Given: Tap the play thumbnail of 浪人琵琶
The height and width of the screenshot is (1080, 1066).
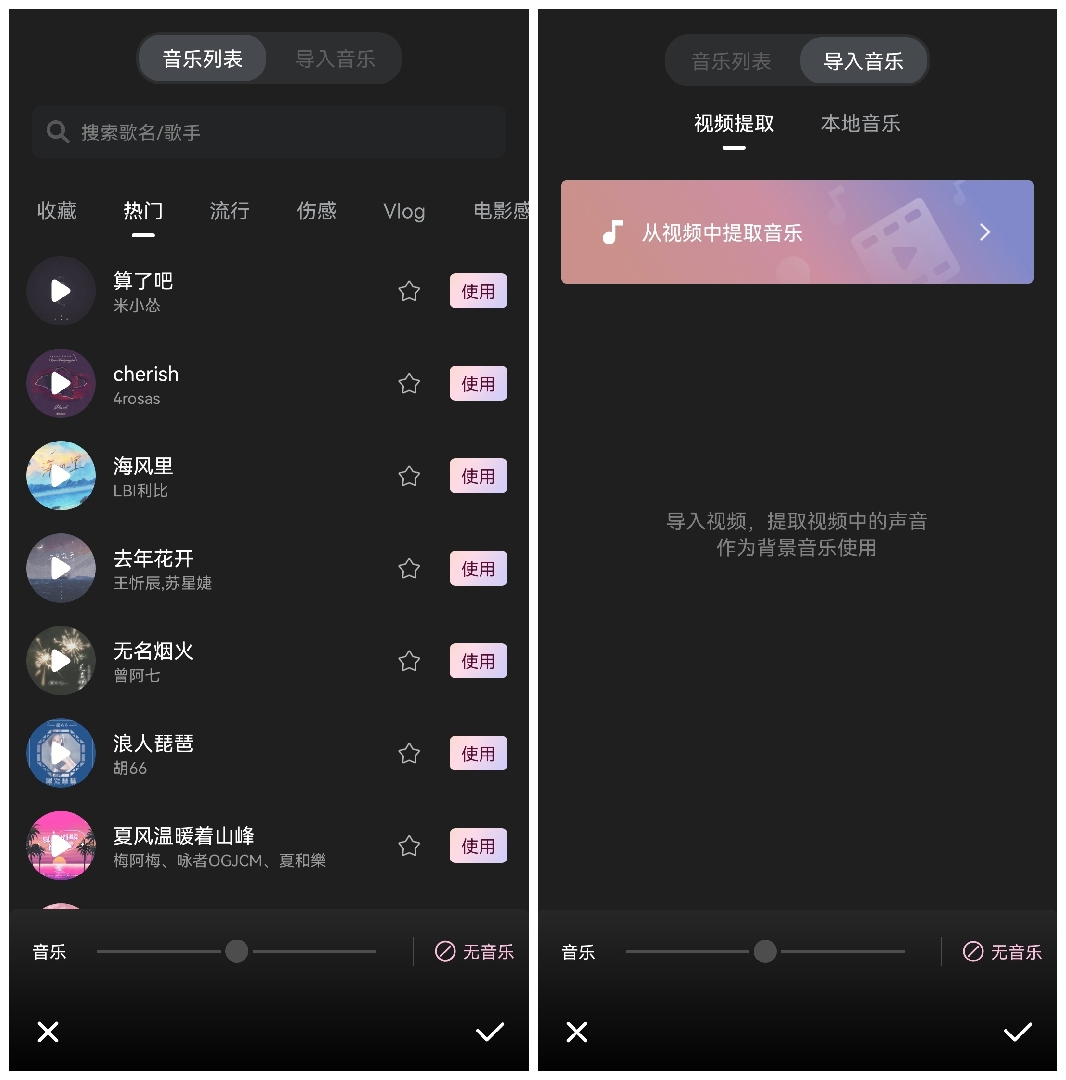Looking at the screenshot, I should point(60,753).
